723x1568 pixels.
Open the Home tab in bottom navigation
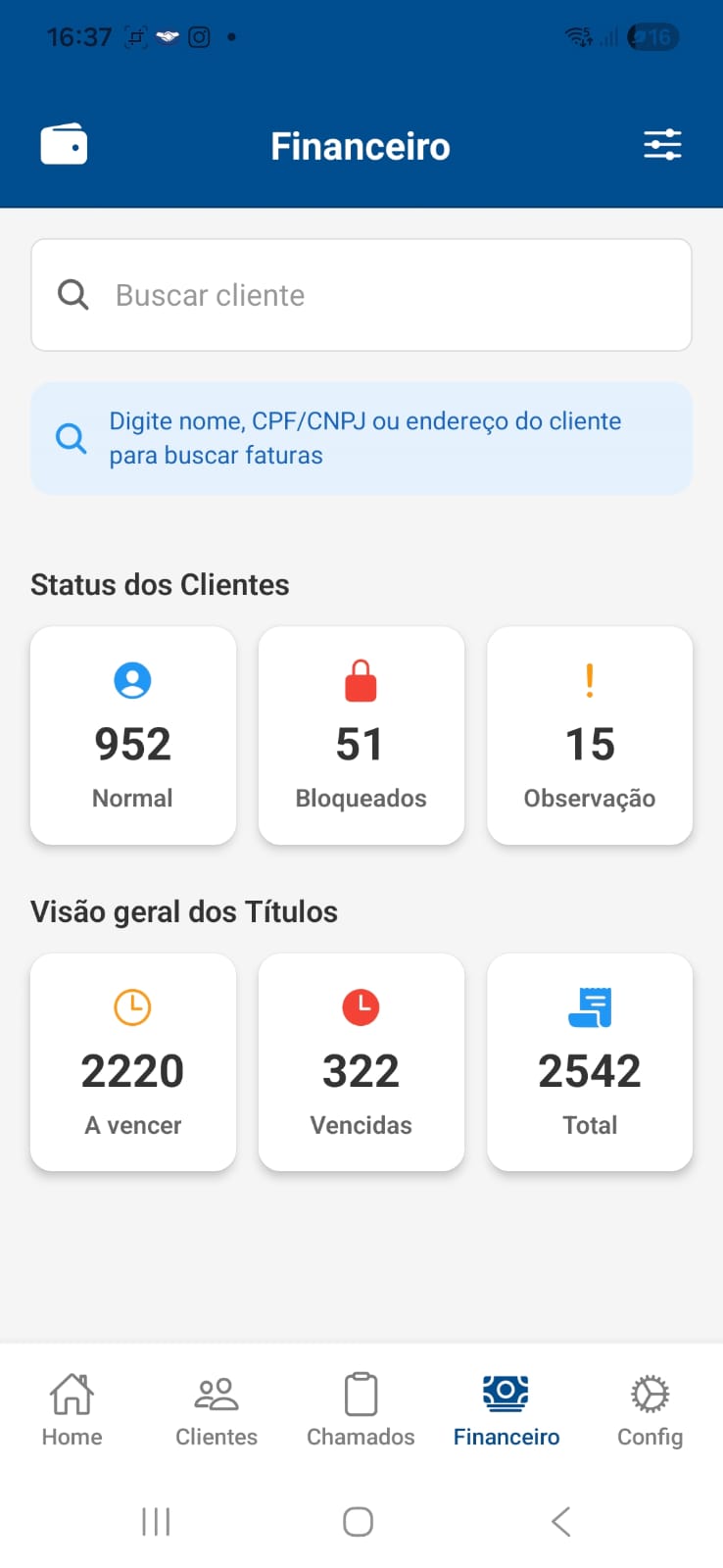(x=72, y=1408)
